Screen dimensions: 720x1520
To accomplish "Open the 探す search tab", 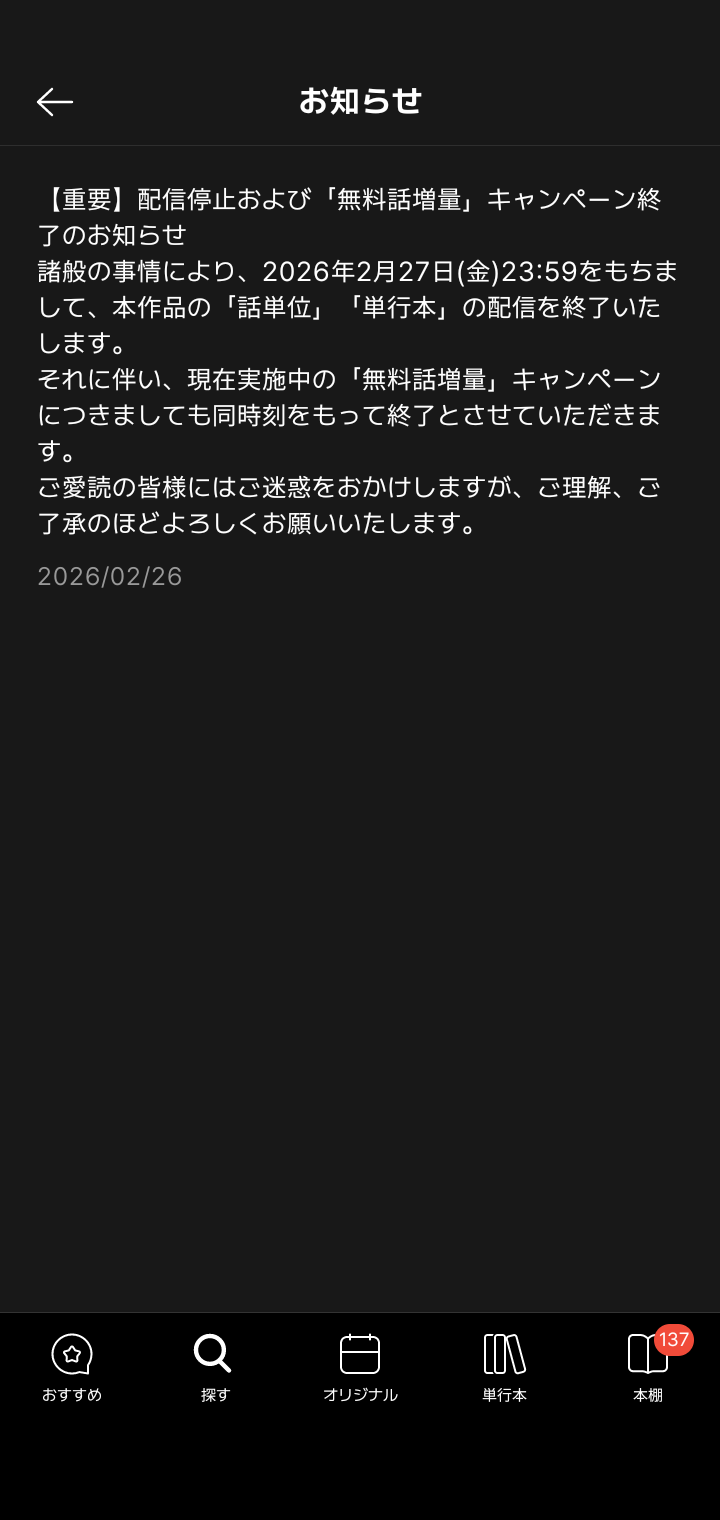I will pyautogui.click(x=215, y=1366).
